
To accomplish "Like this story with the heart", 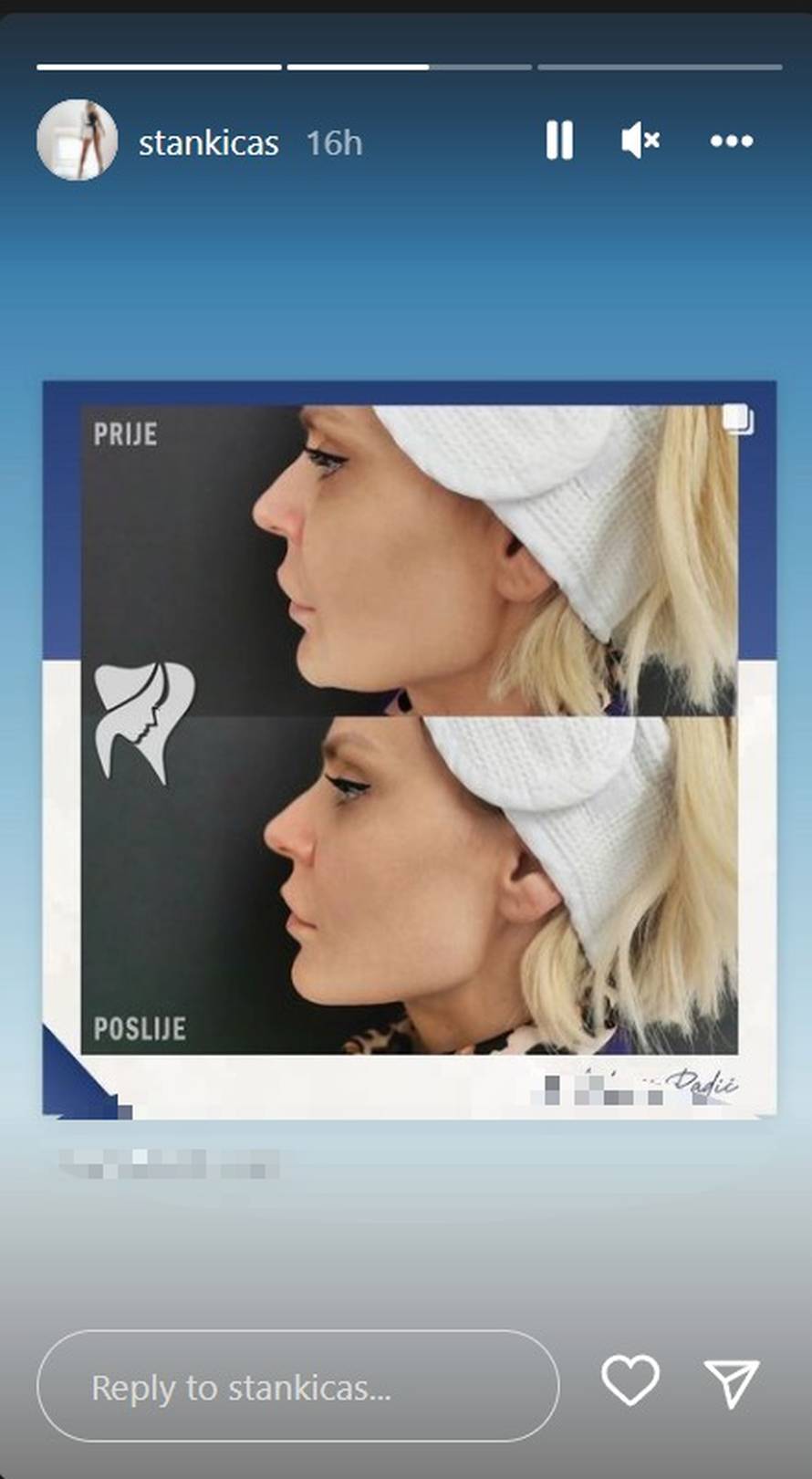I will (x=630, y=1380).
